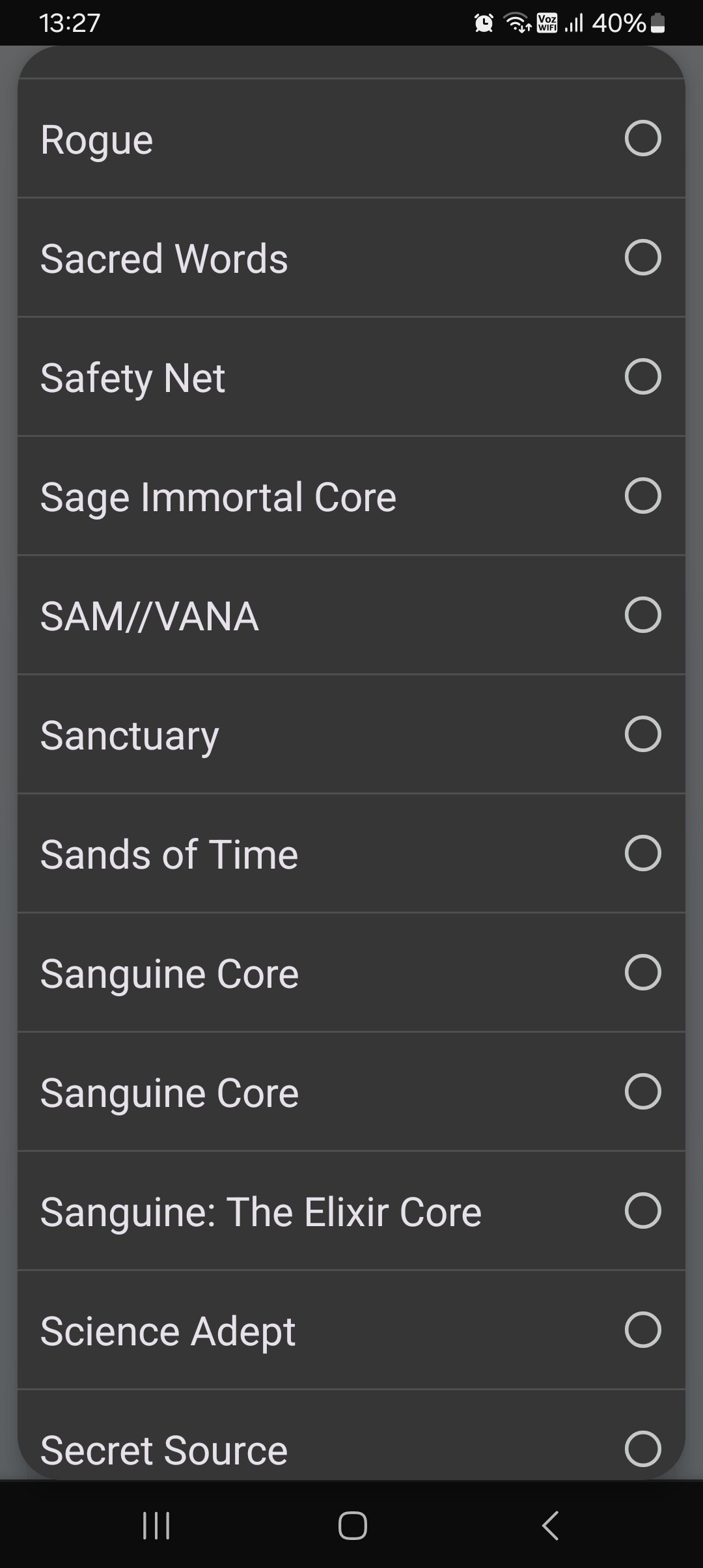703x1568 pixels.
Task: Pick the Safety Net radio button
Action: (642, 376)
